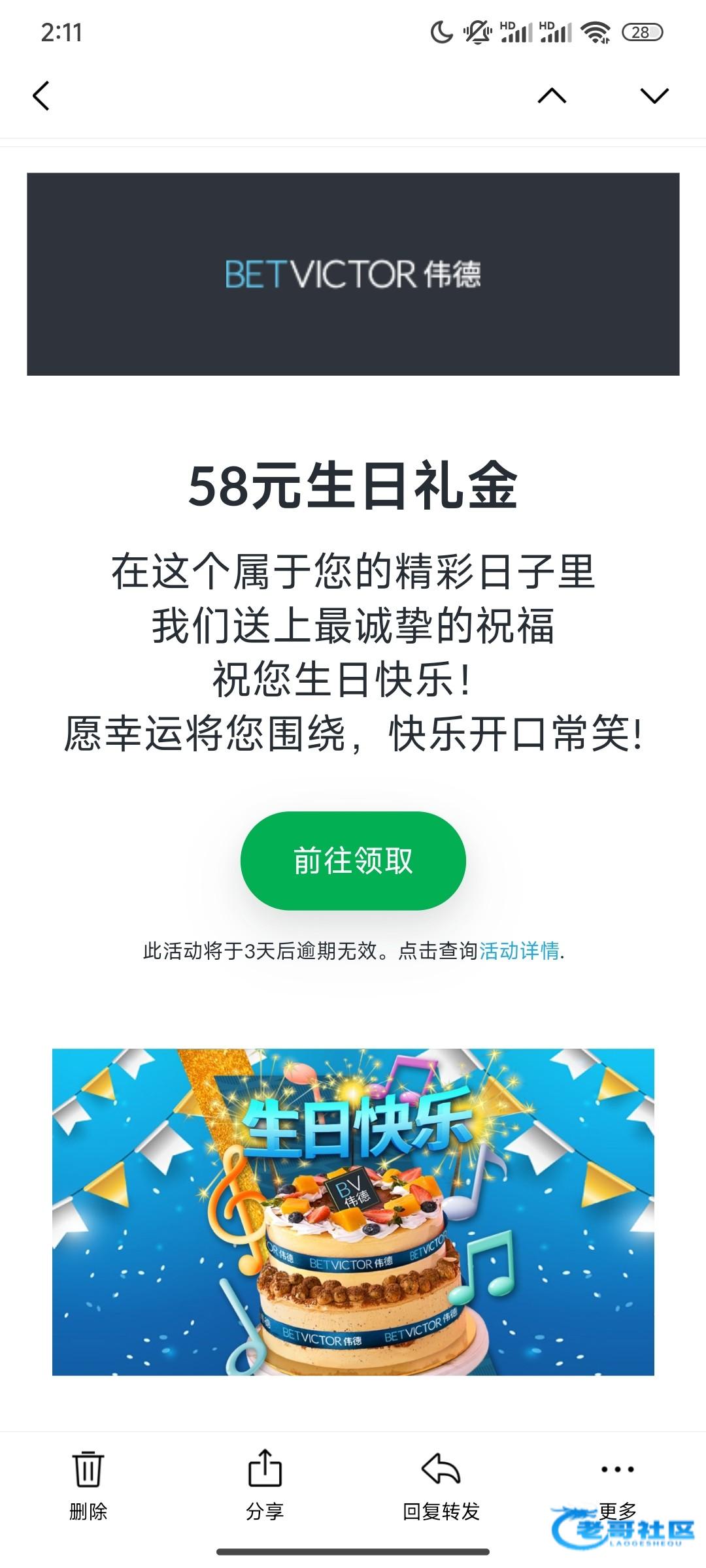Select 回复转发 to reply or forward
706x1568 pixels.
[x=441, y=1484]
